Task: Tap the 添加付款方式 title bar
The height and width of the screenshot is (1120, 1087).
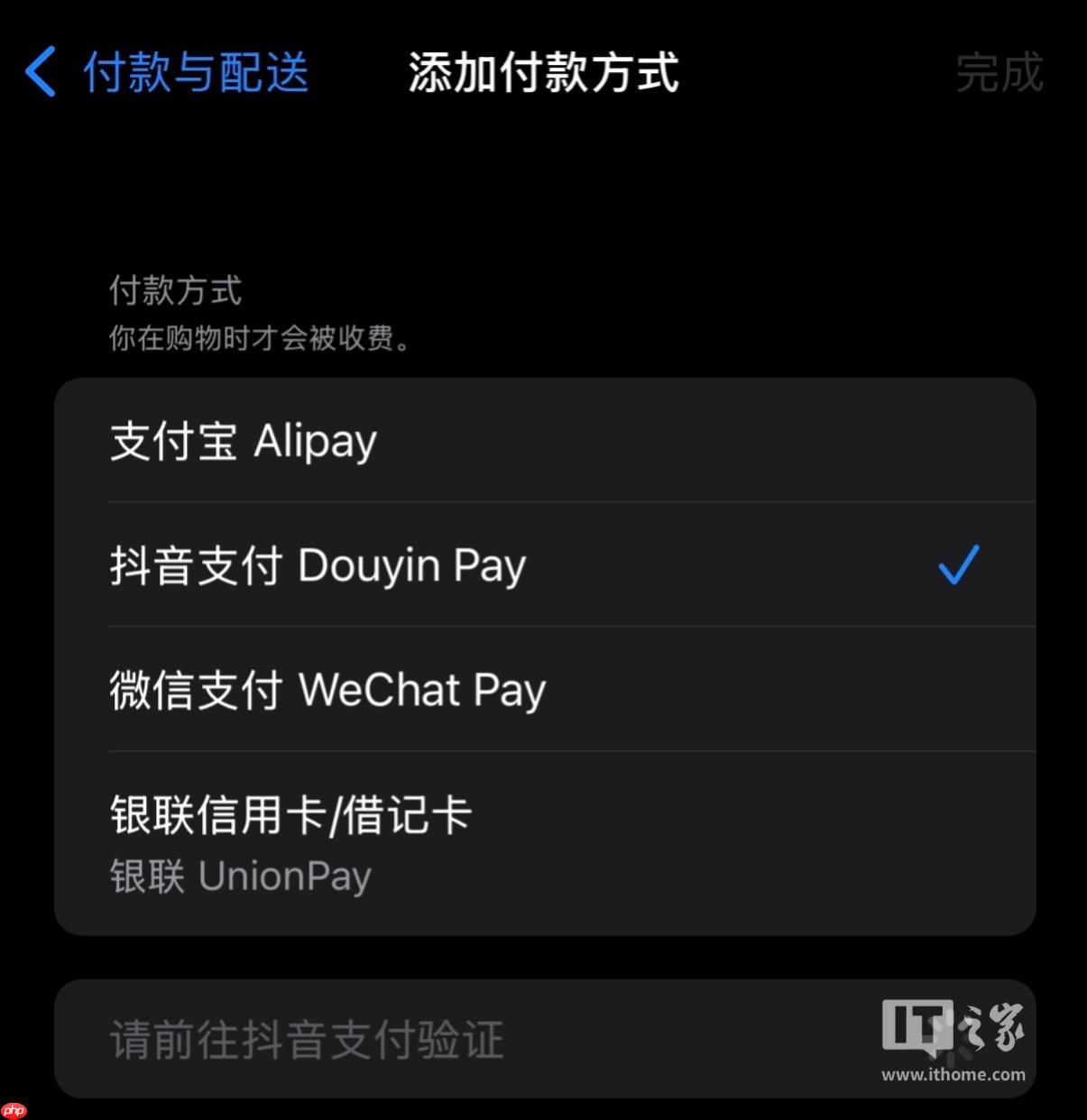Action: [543, 73]
